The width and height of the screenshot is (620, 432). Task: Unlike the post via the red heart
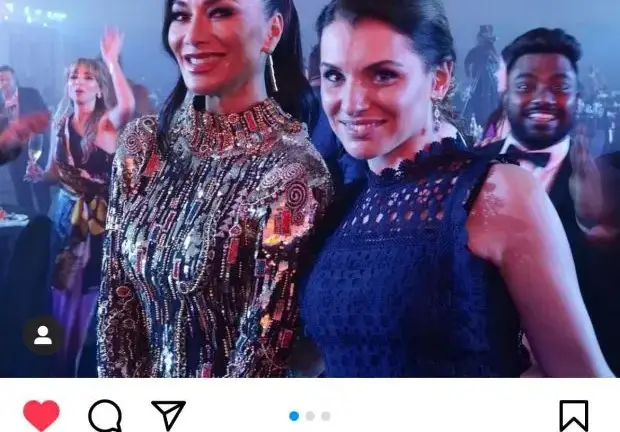41,415
